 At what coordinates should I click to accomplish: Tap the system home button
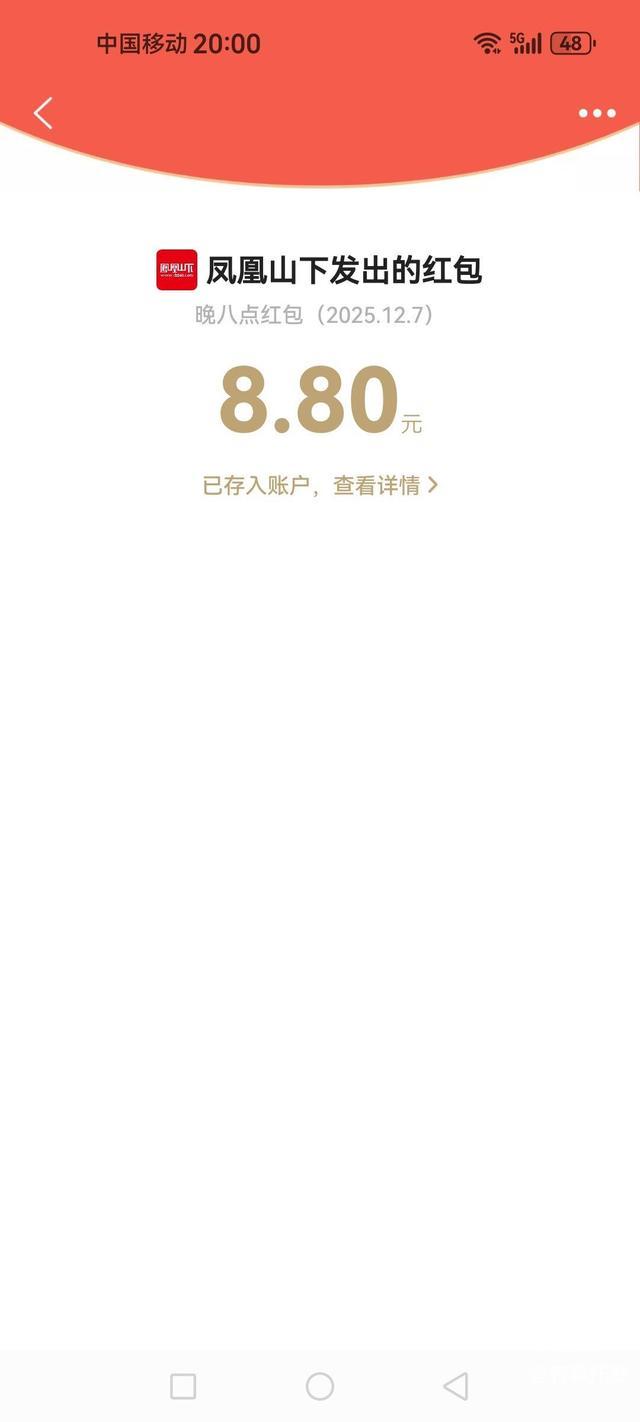click(320, 1386)
